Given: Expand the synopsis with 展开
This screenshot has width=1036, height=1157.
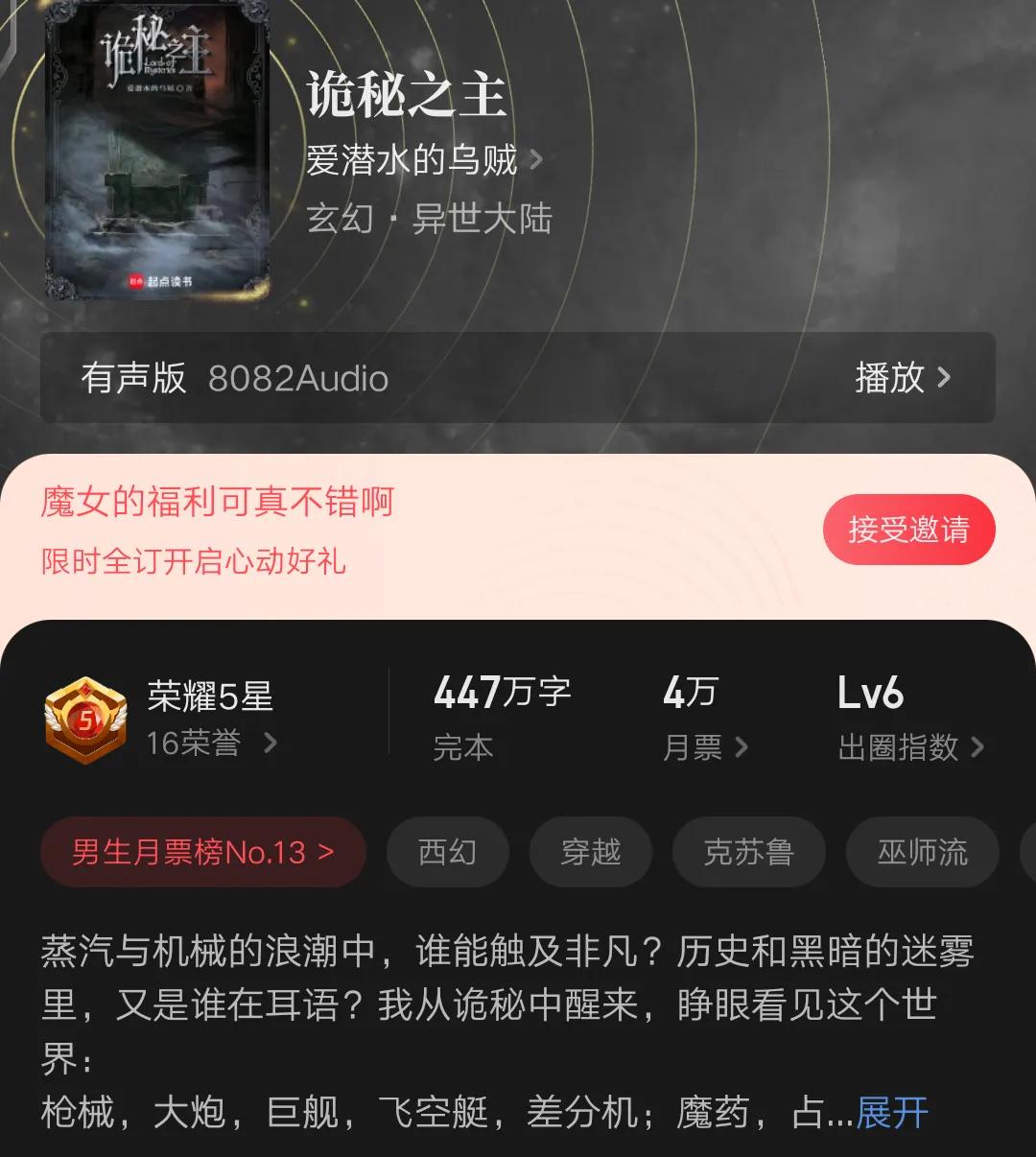Looking at the screenshot, I should tap(892, 1113).
